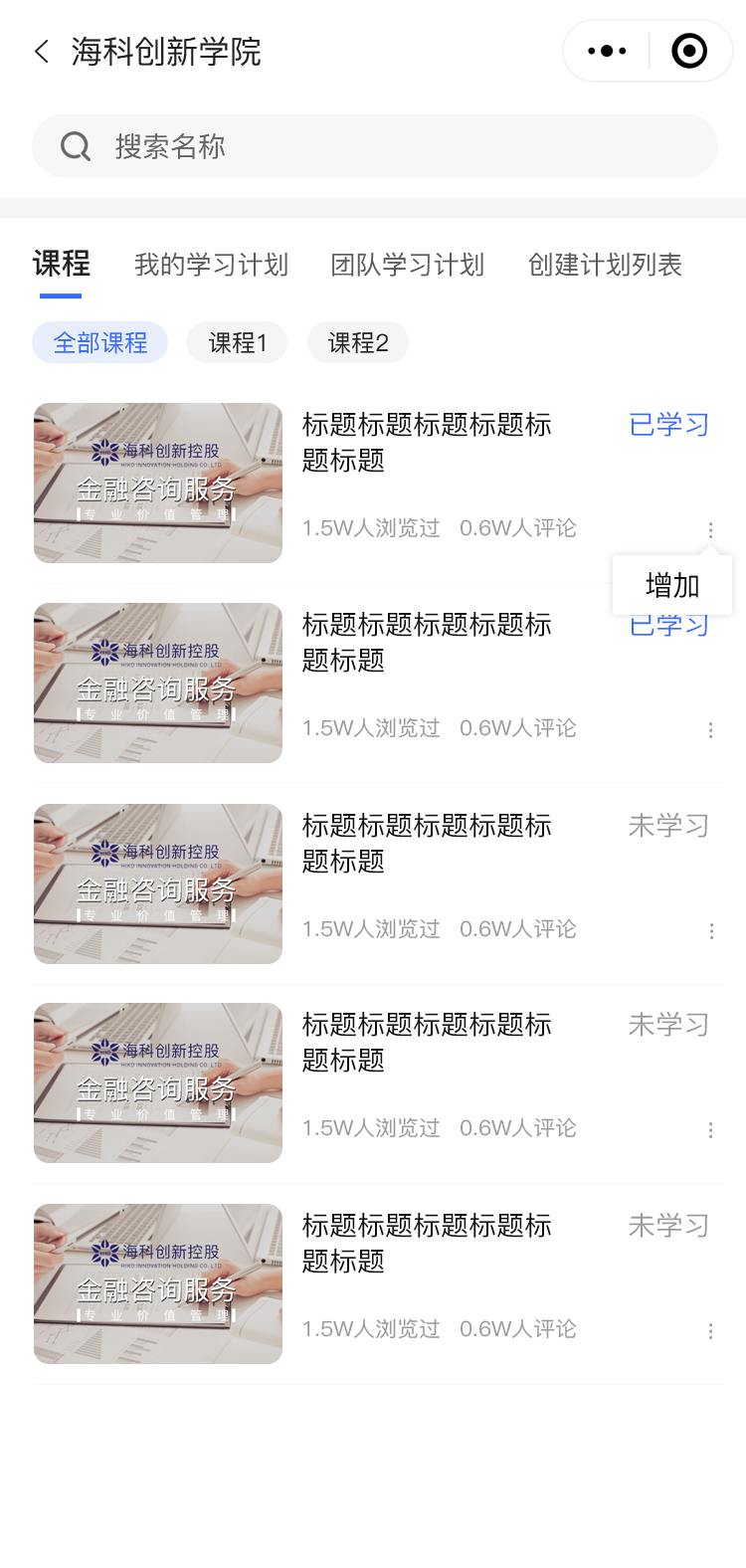Select the 全部课程 filter chip
The image size is (746, 1568).
[100, 343]
